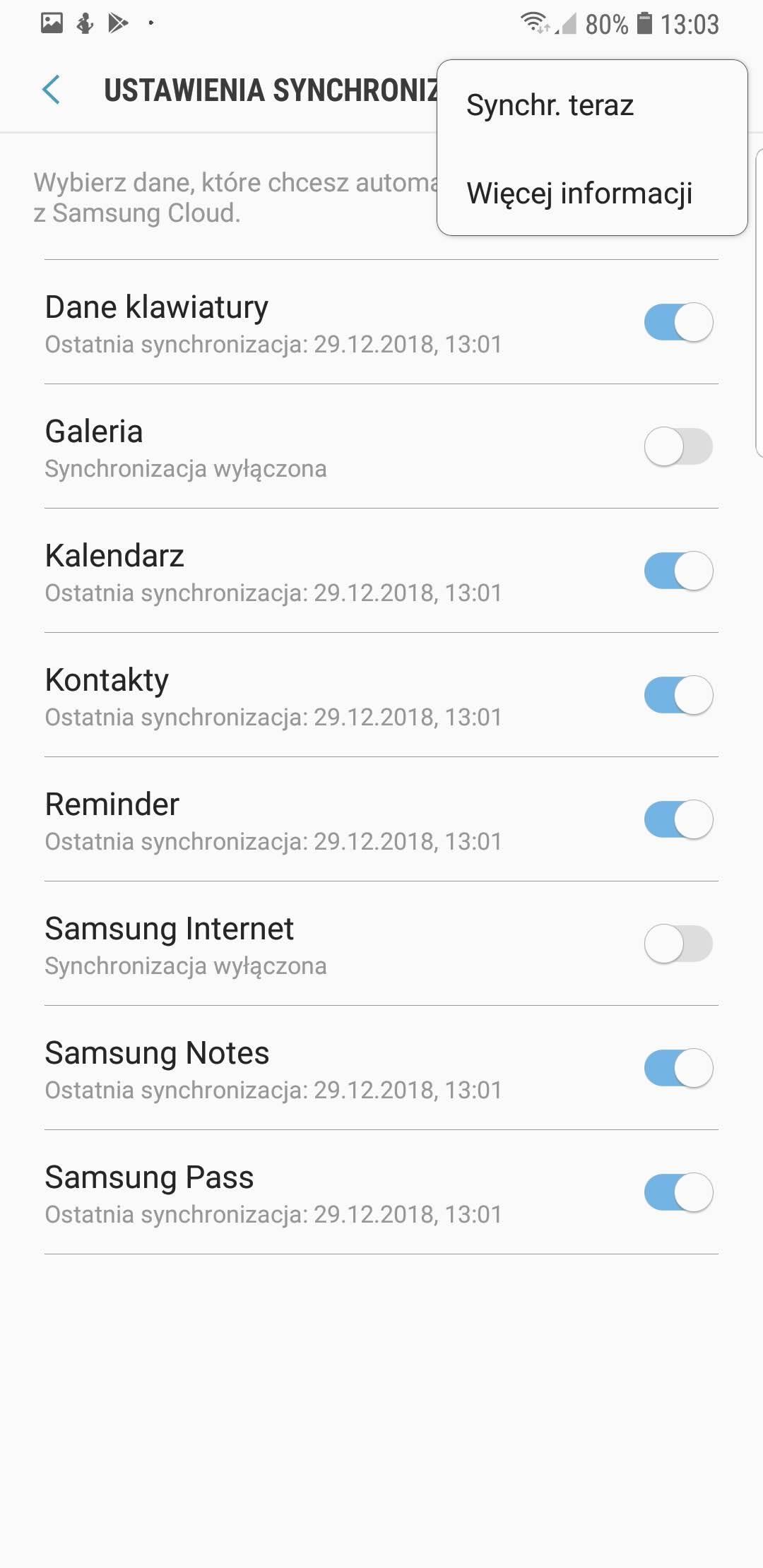Disable Samsung Notes synchronization

pos(678,1069)
